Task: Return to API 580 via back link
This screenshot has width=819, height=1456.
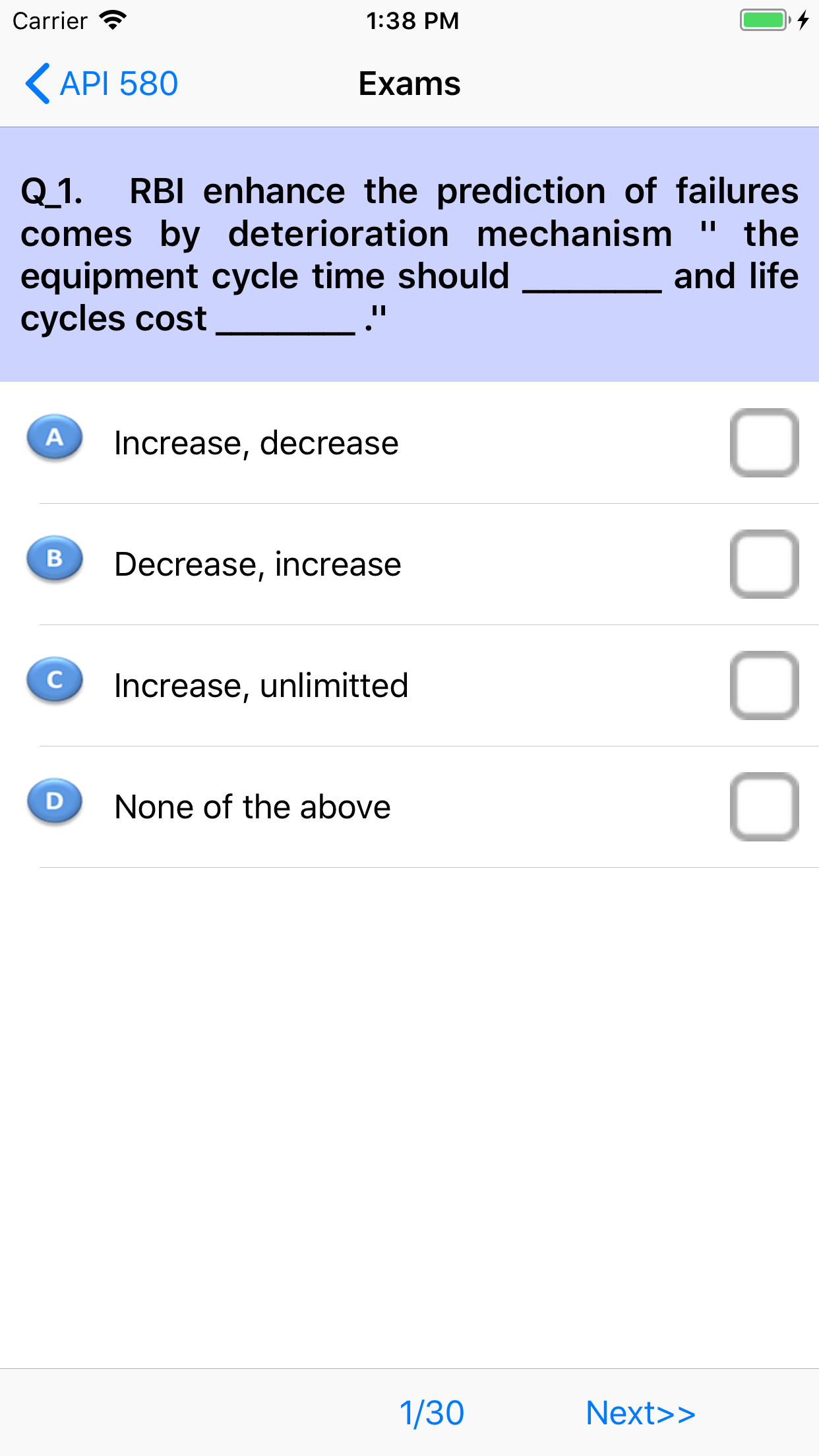Action: (x=119, y=83)
